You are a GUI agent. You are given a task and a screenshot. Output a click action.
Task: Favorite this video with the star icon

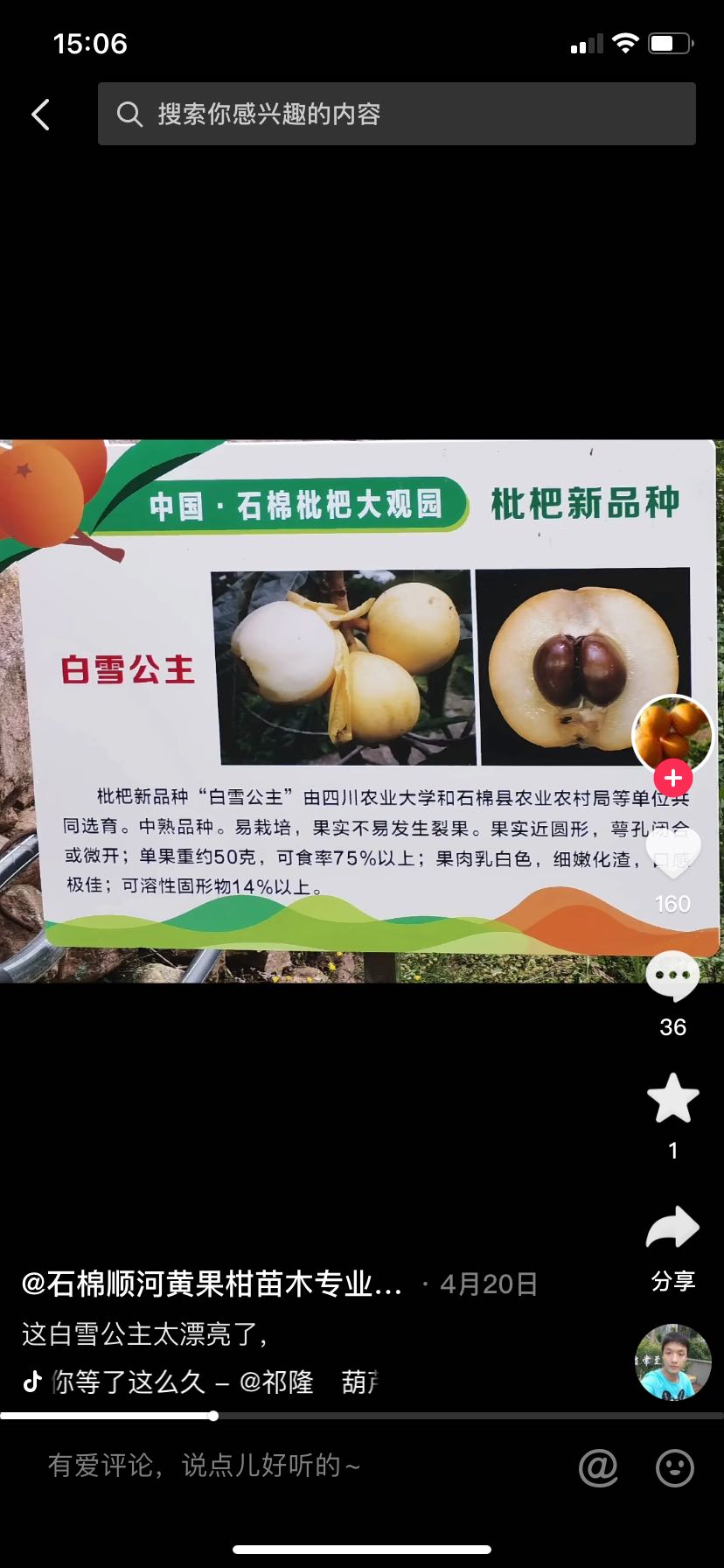[672, 1098]
